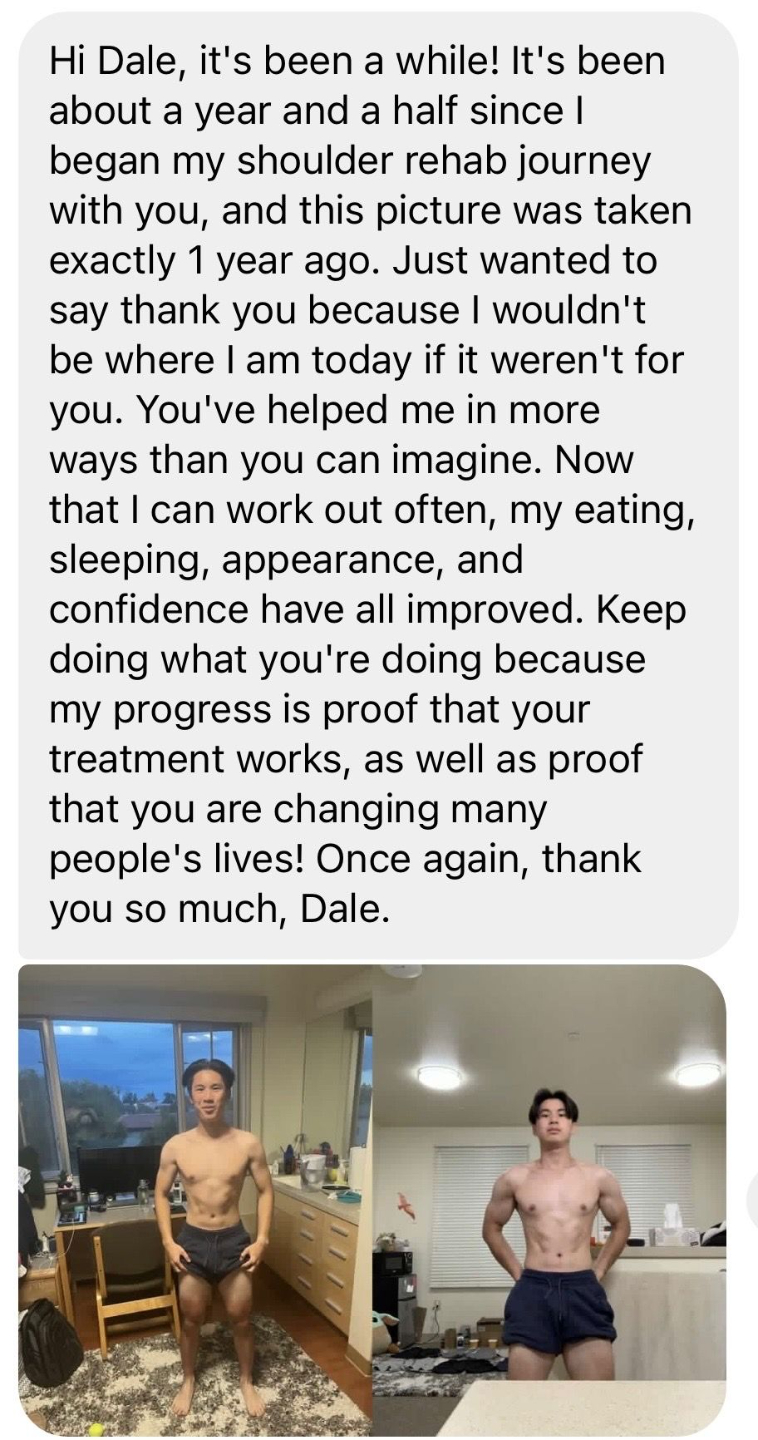Viewport: 758px width, 1440px height.
Task: Open the before-and-after photo attachment
Action: (x=372, y=1199)
